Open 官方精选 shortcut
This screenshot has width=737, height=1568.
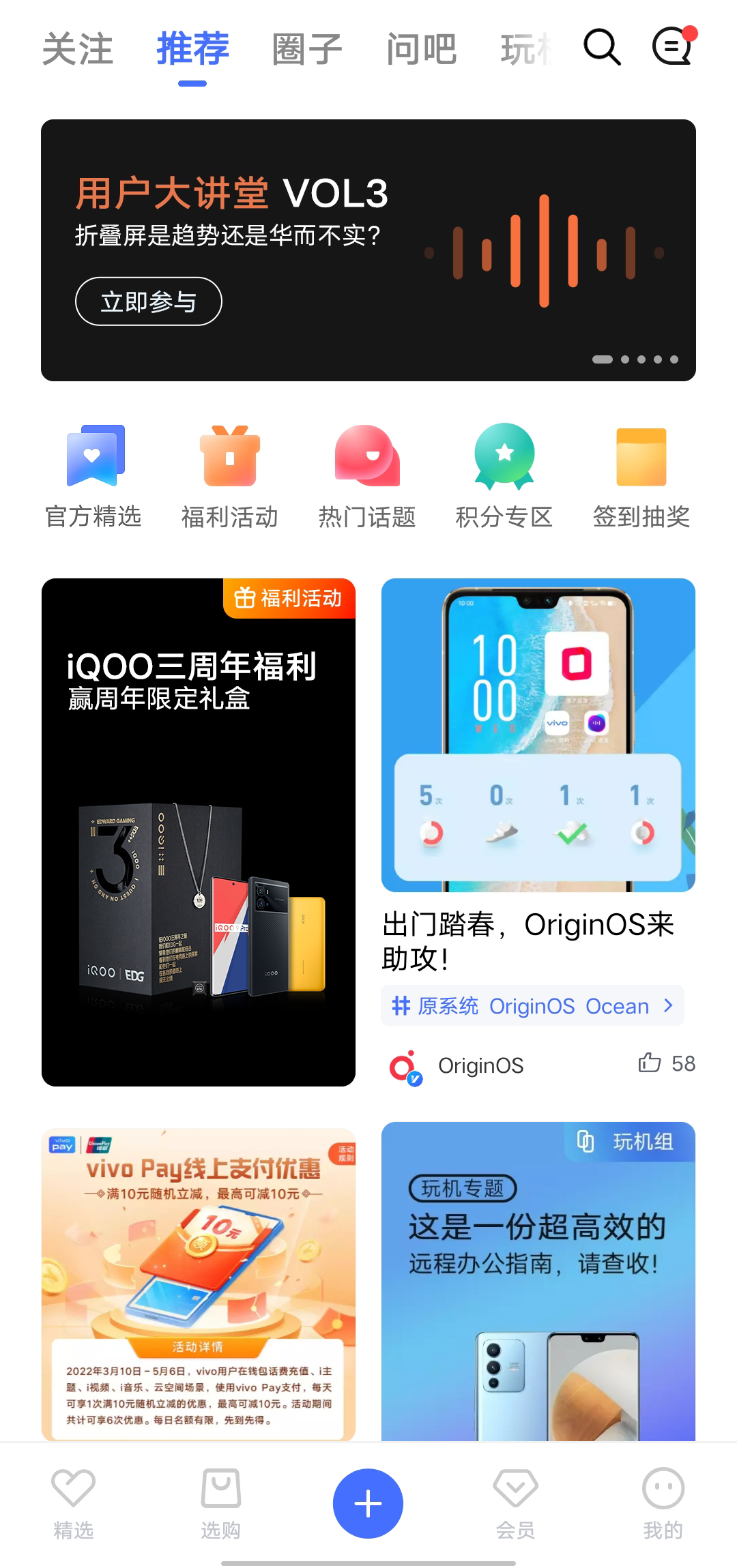click(x=93, y=476)
